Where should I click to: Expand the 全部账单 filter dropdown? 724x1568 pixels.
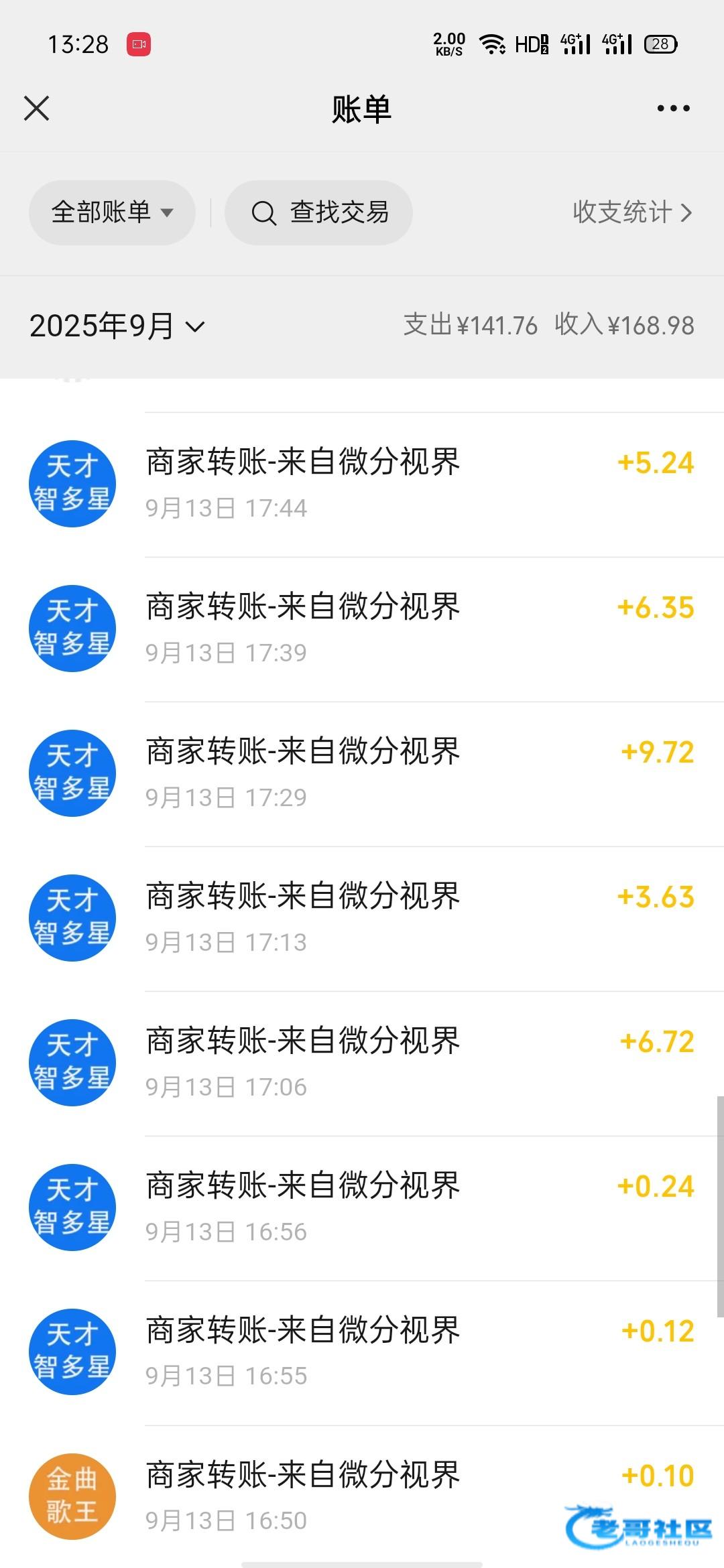pyautogui.click(x=112, y=212)
